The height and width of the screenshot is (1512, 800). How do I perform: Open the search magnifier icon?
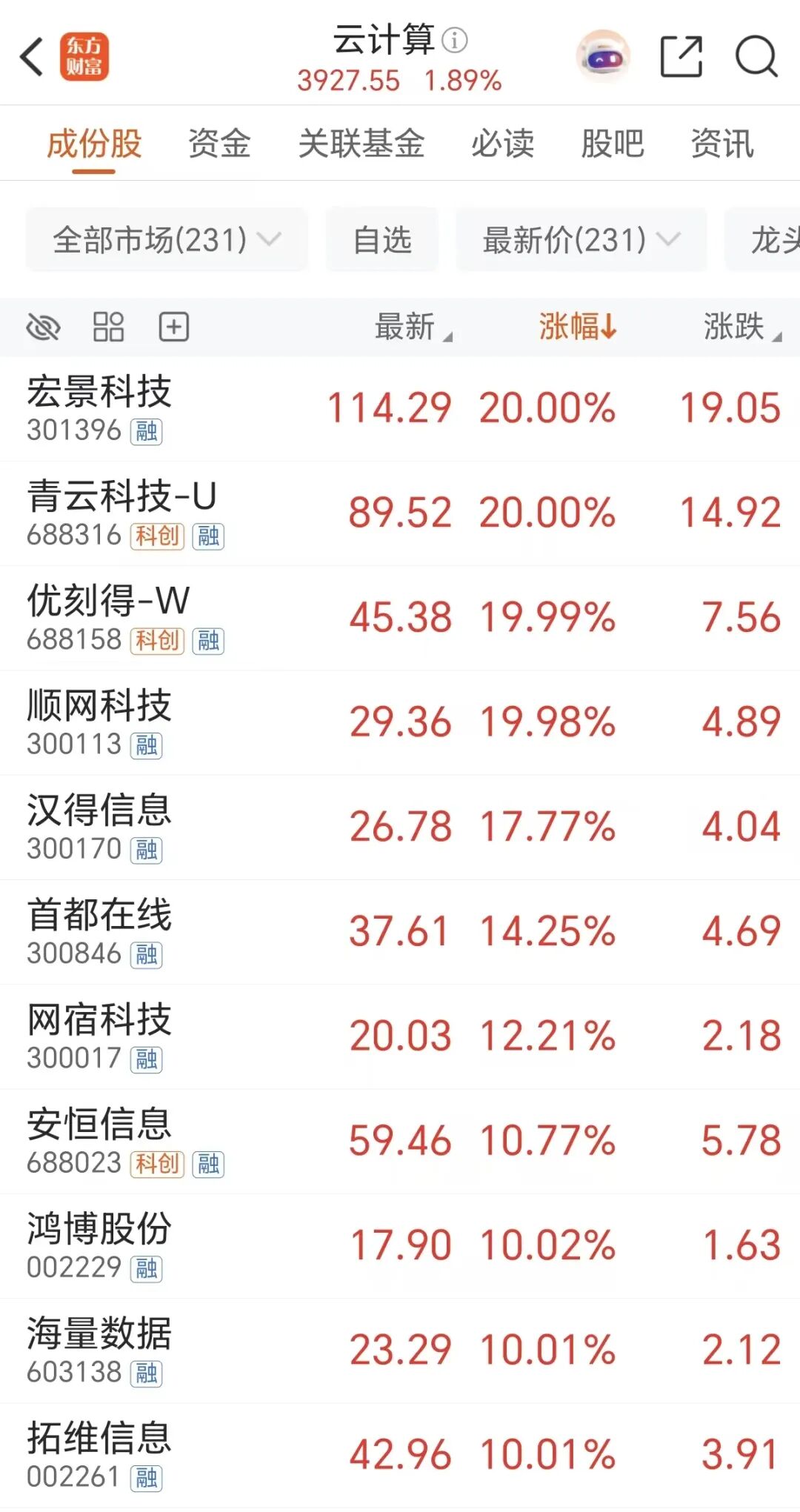(x=756, y=57)
